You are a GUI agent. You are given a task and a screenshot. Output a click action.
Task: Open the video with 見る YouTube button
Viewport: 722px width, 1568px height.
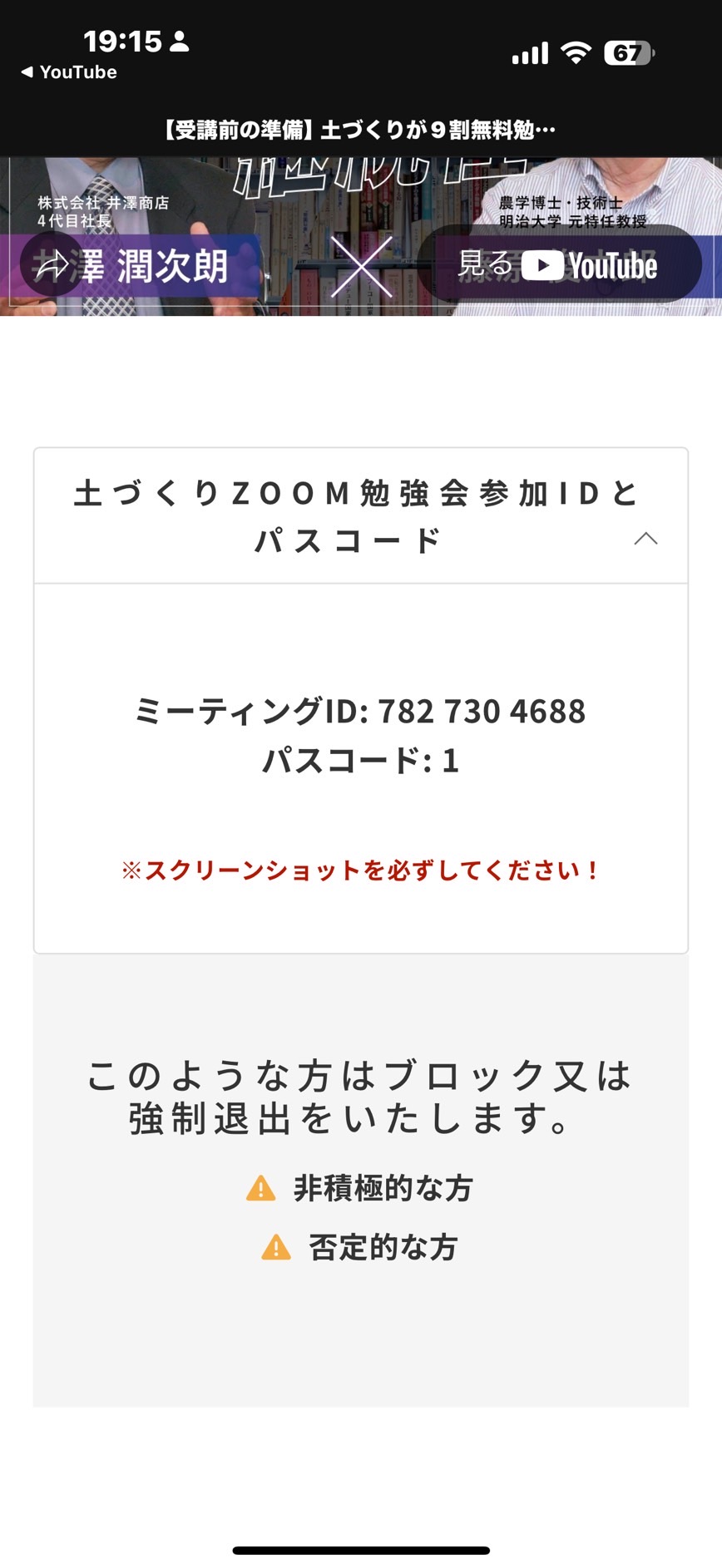pos(559,264)
